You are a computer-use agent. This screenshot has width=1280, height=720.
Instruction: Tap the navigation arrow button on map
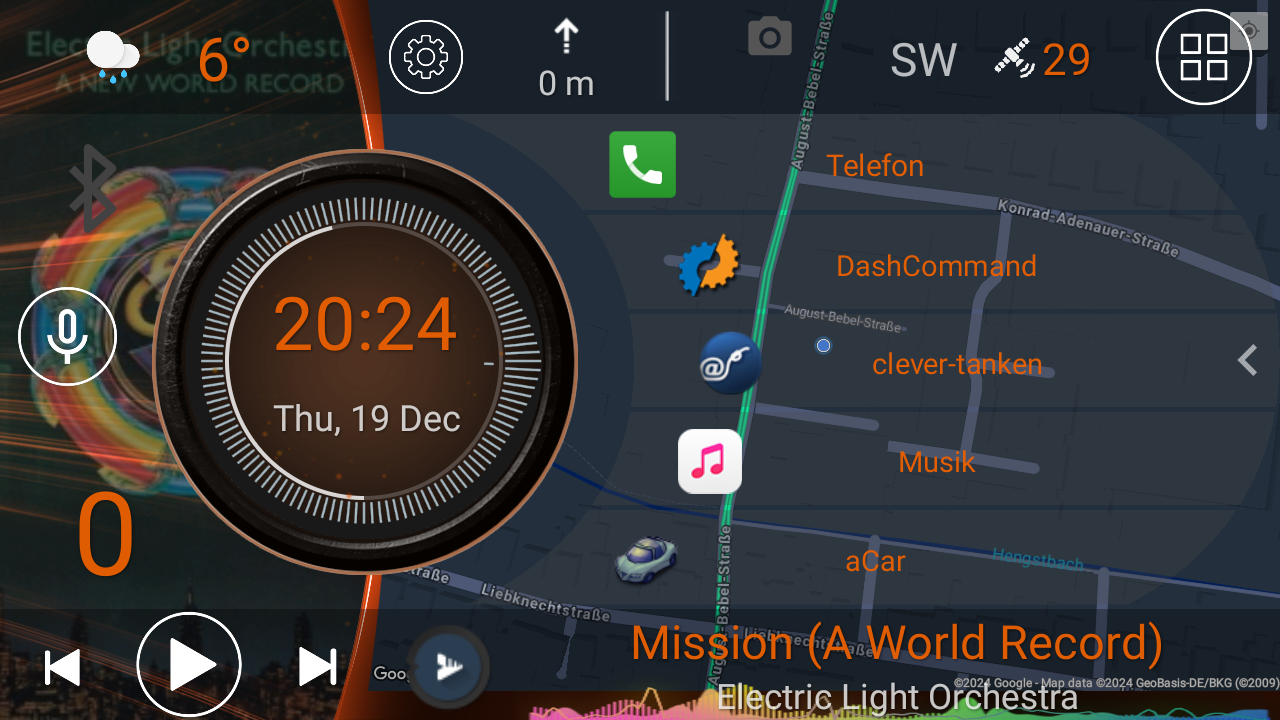(451, 668)
